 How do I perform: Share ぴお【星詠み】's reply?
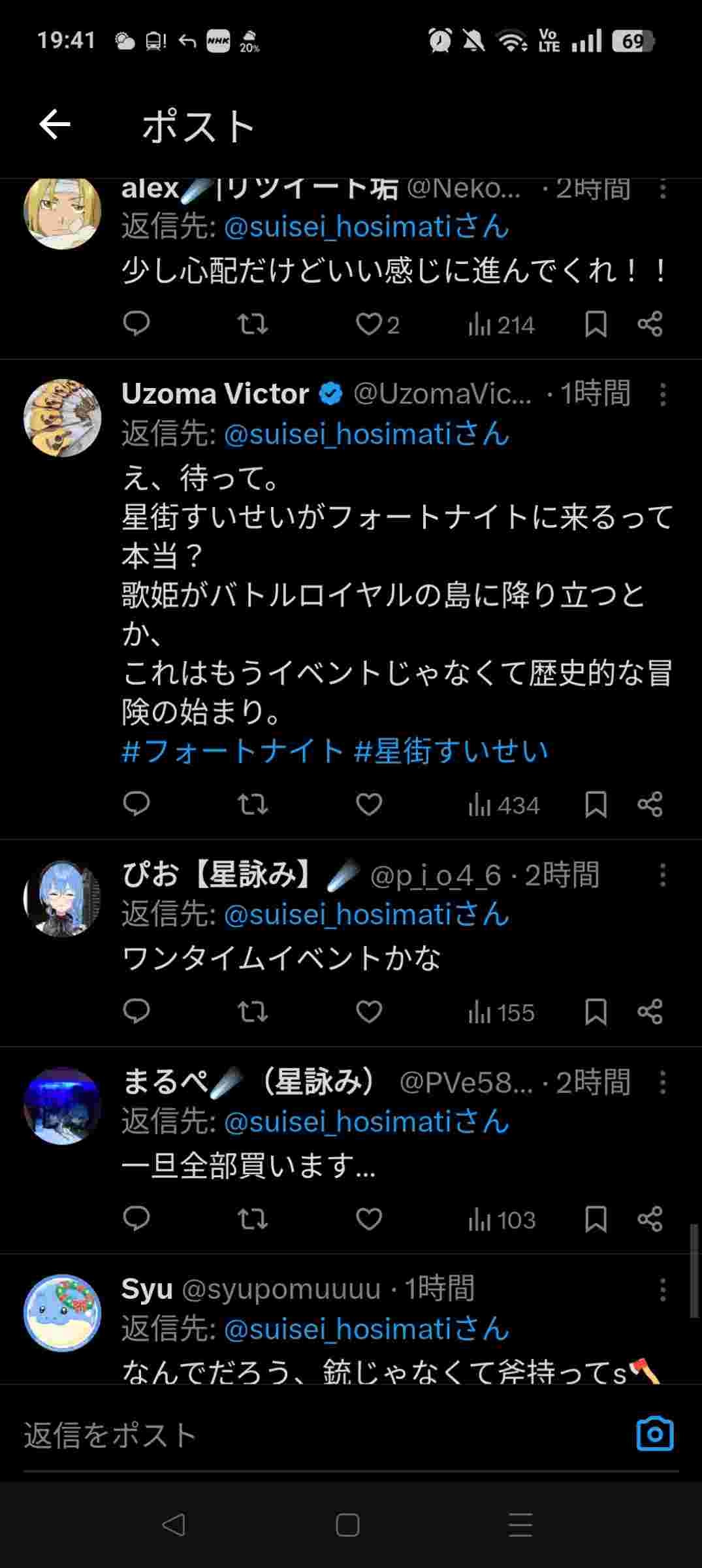click(x=650, y=1012)
